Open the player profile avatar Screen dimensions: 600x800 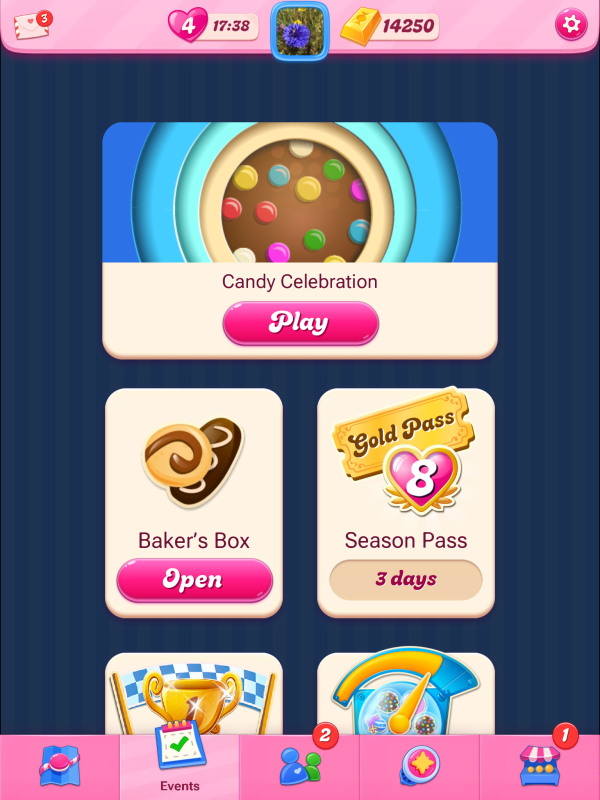pos(300,30)
